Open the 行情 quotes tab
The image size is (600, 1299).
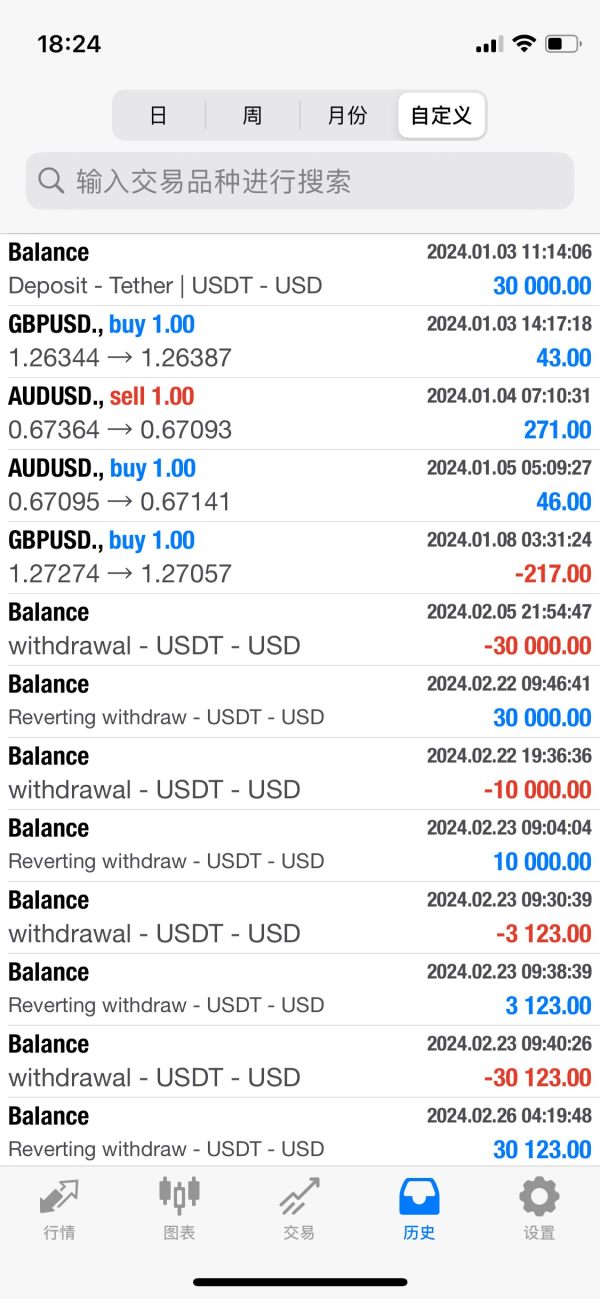pos(59,1208)
